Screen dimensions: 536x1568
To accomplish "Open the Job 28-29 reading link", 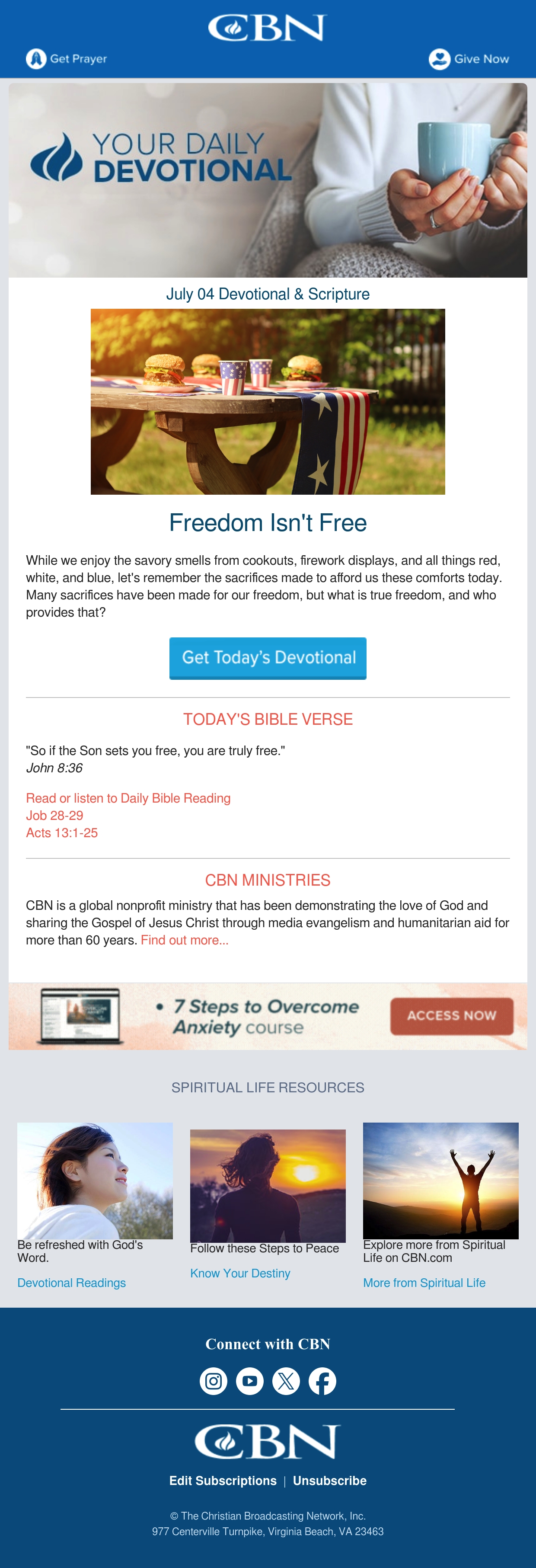I will (x=55, y=815).
